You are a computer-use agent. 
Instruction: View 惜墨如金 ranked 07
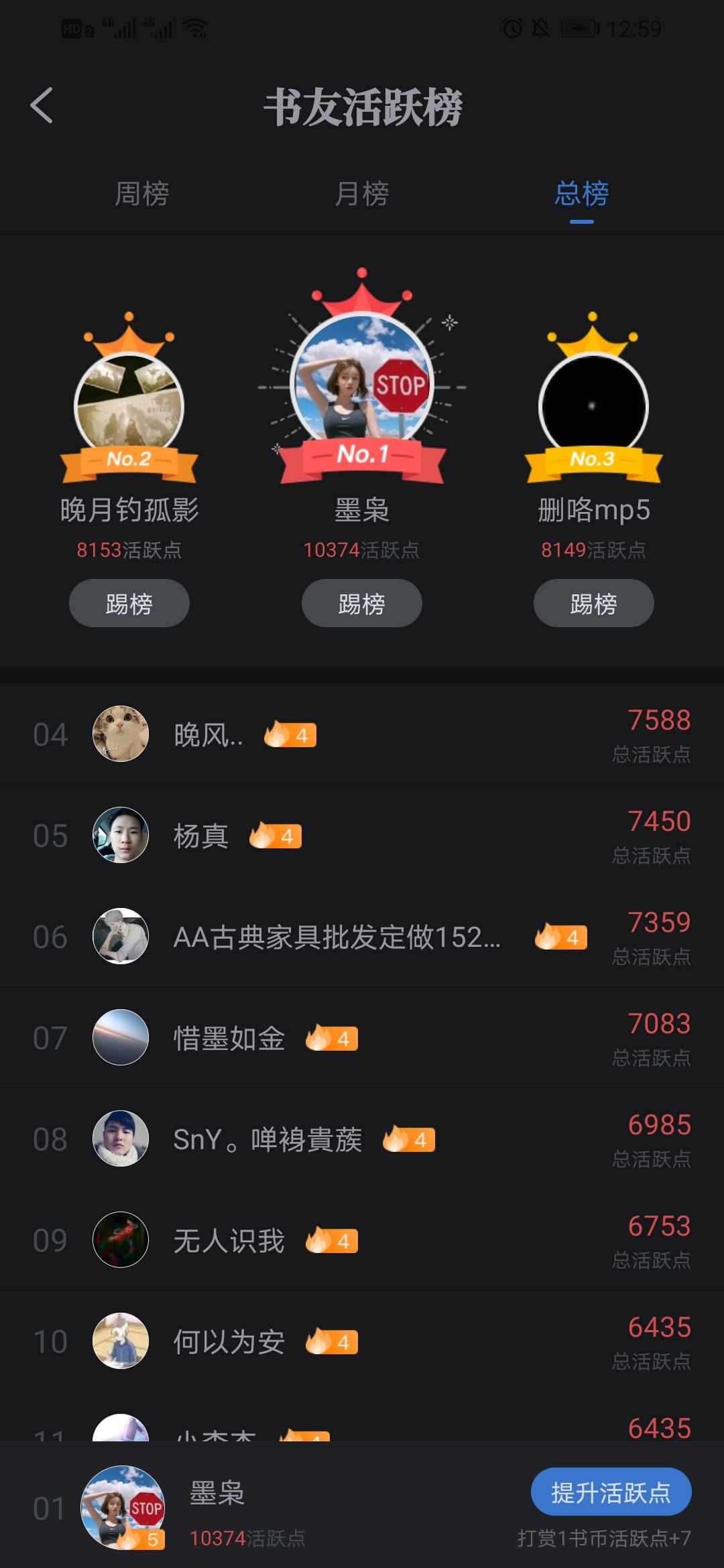tap(362, 1038)
